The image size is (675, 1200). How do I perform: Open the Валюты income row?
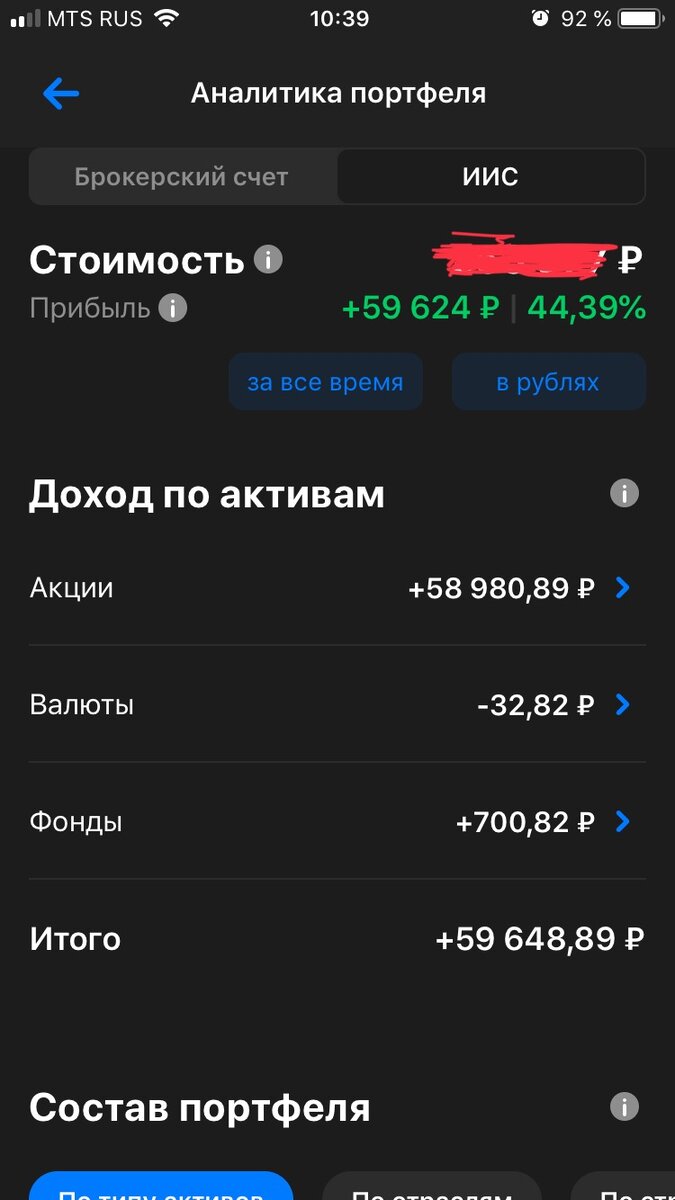622,705
